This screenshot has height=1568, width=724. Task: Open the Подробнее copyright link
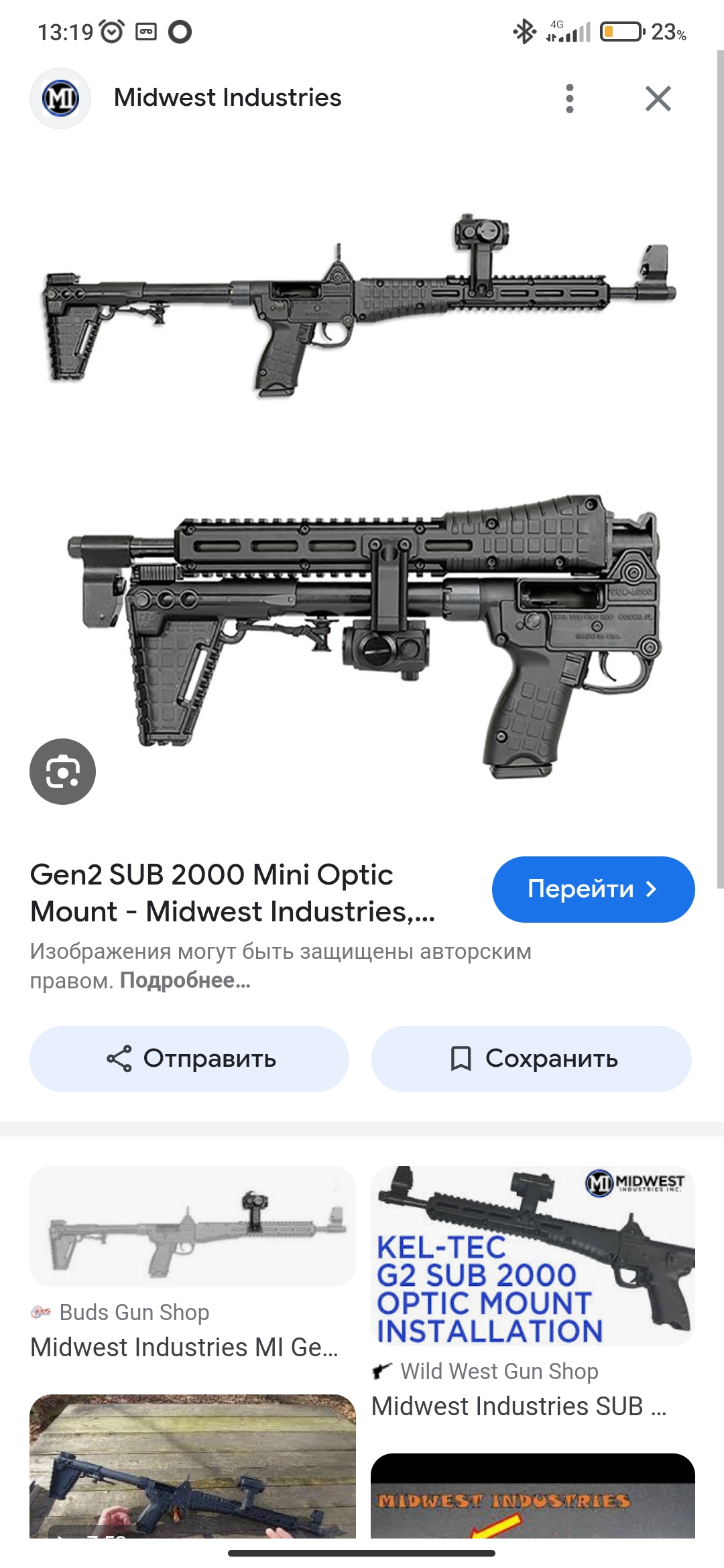click(185, 981)
